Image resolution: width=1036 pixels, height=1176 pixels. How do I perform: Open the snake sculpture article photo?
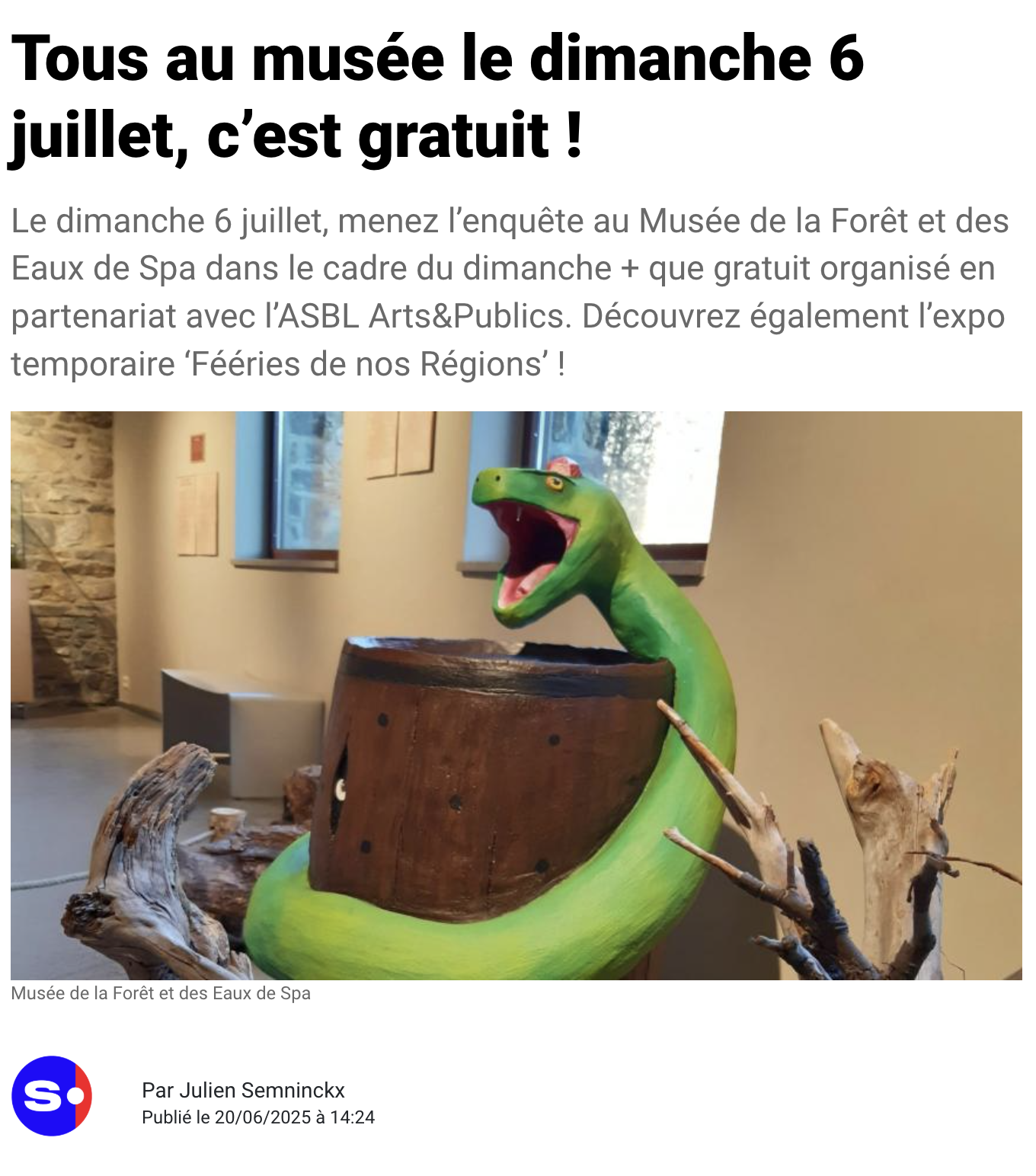(x=516, y=695)
